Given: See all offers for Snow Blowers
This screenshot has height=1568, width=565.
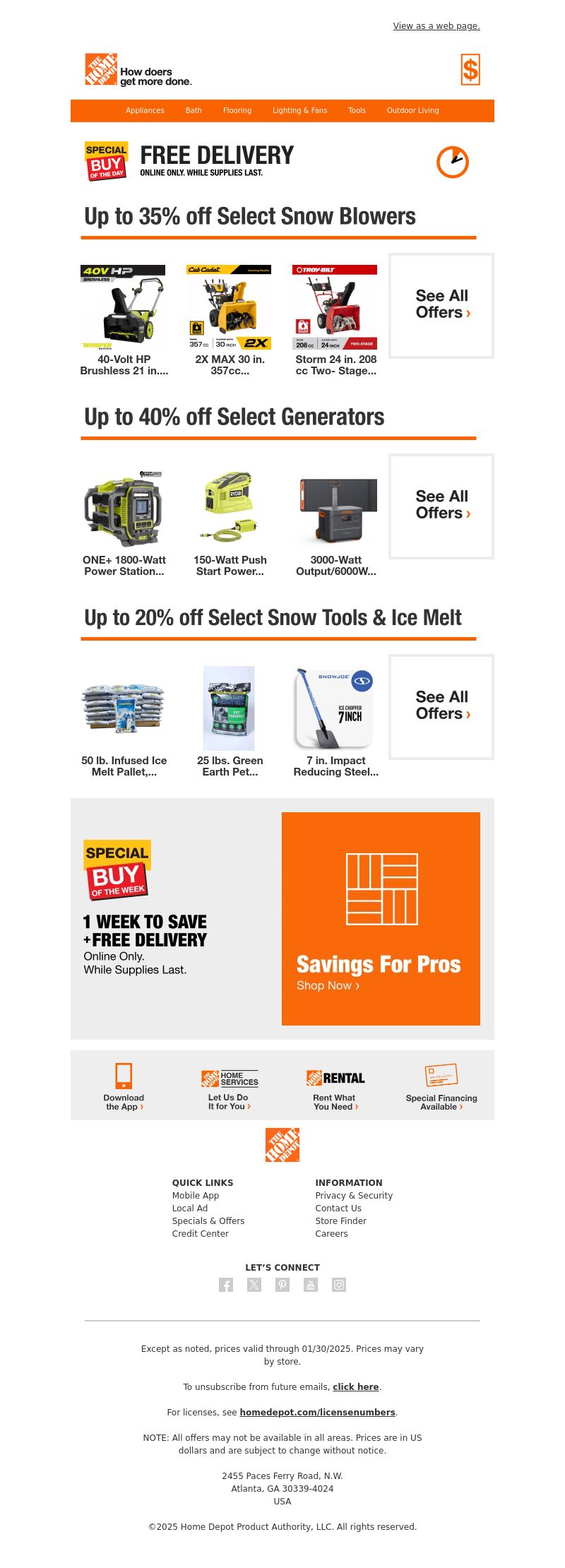Looking at the screenshot, I should coord(441,305).
